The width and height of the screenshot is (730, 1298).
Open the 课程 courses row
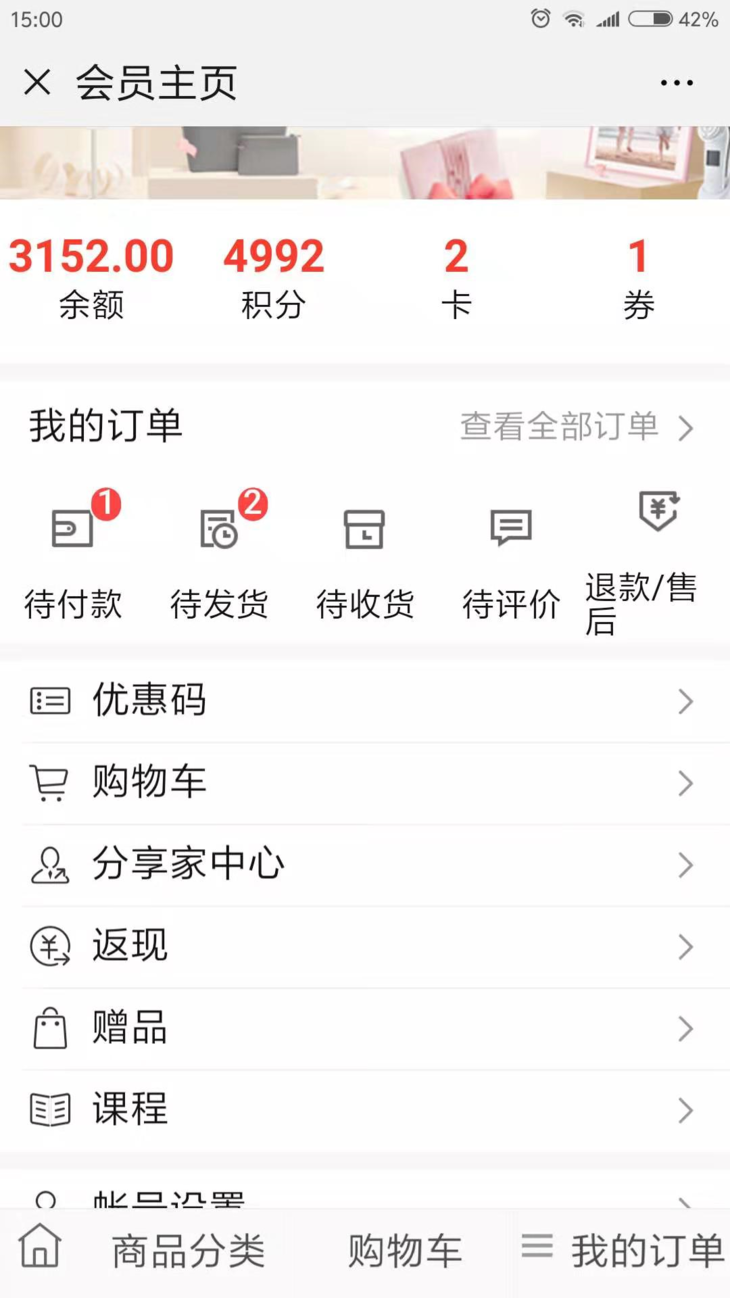(365, 1111)
